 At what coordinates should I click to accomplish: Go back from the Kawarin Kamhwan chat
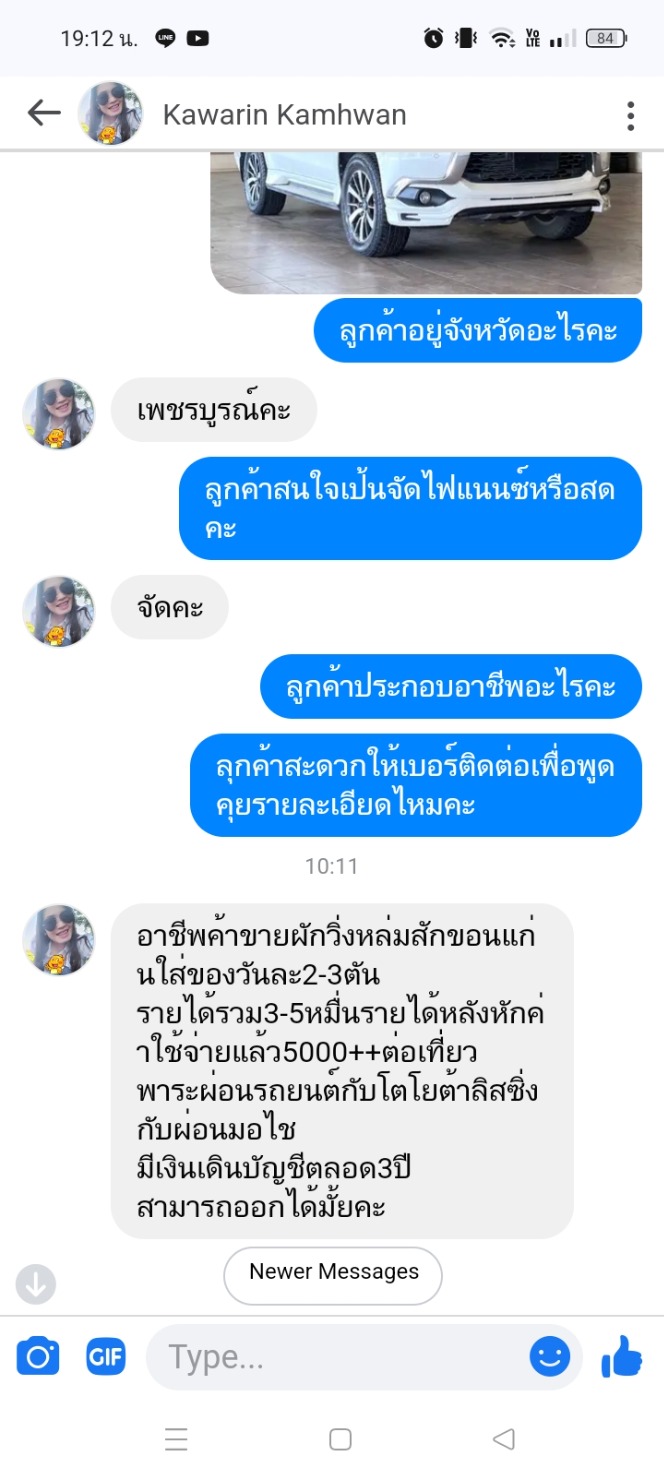pyautogui.click(x=44, y=114)
